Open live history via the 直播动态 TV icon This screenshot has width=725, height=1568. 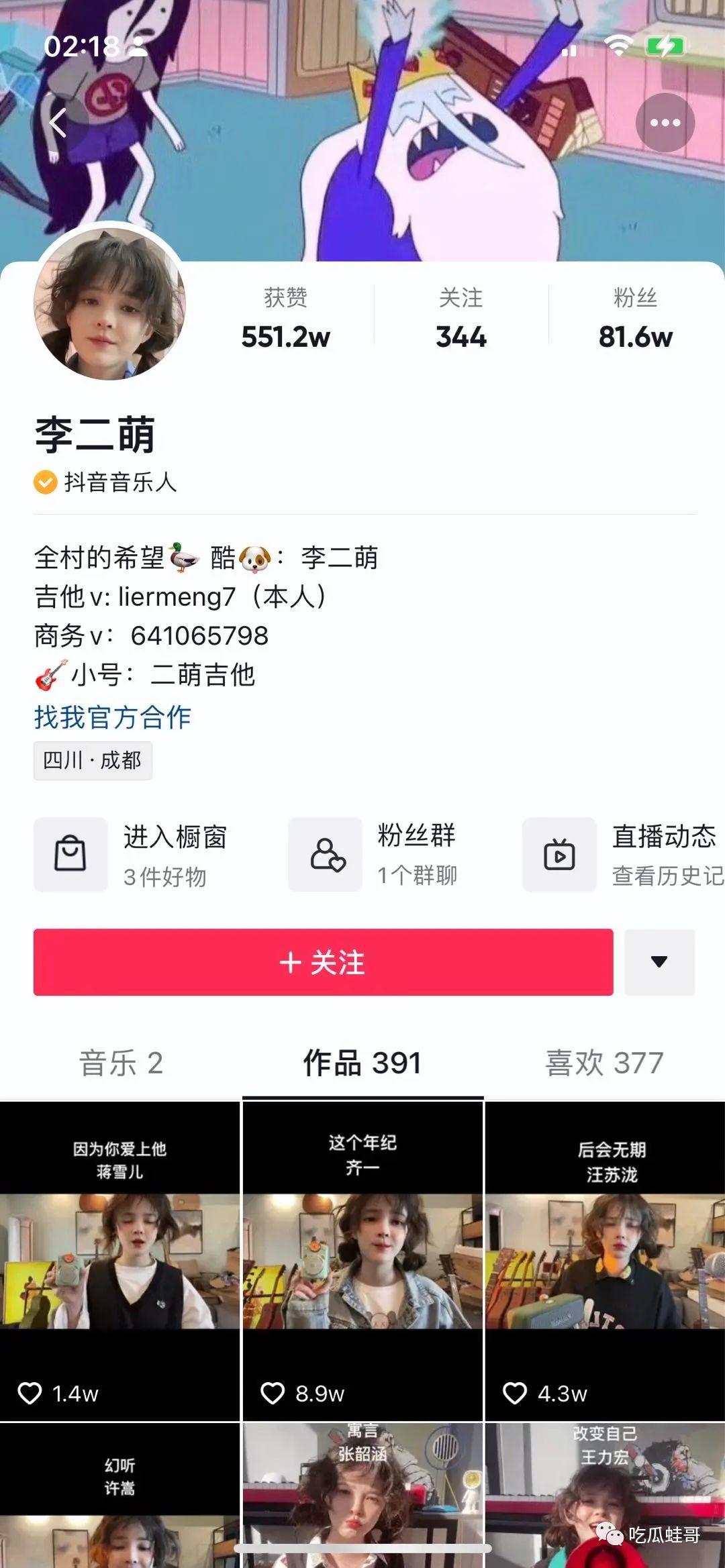point(559,854)
